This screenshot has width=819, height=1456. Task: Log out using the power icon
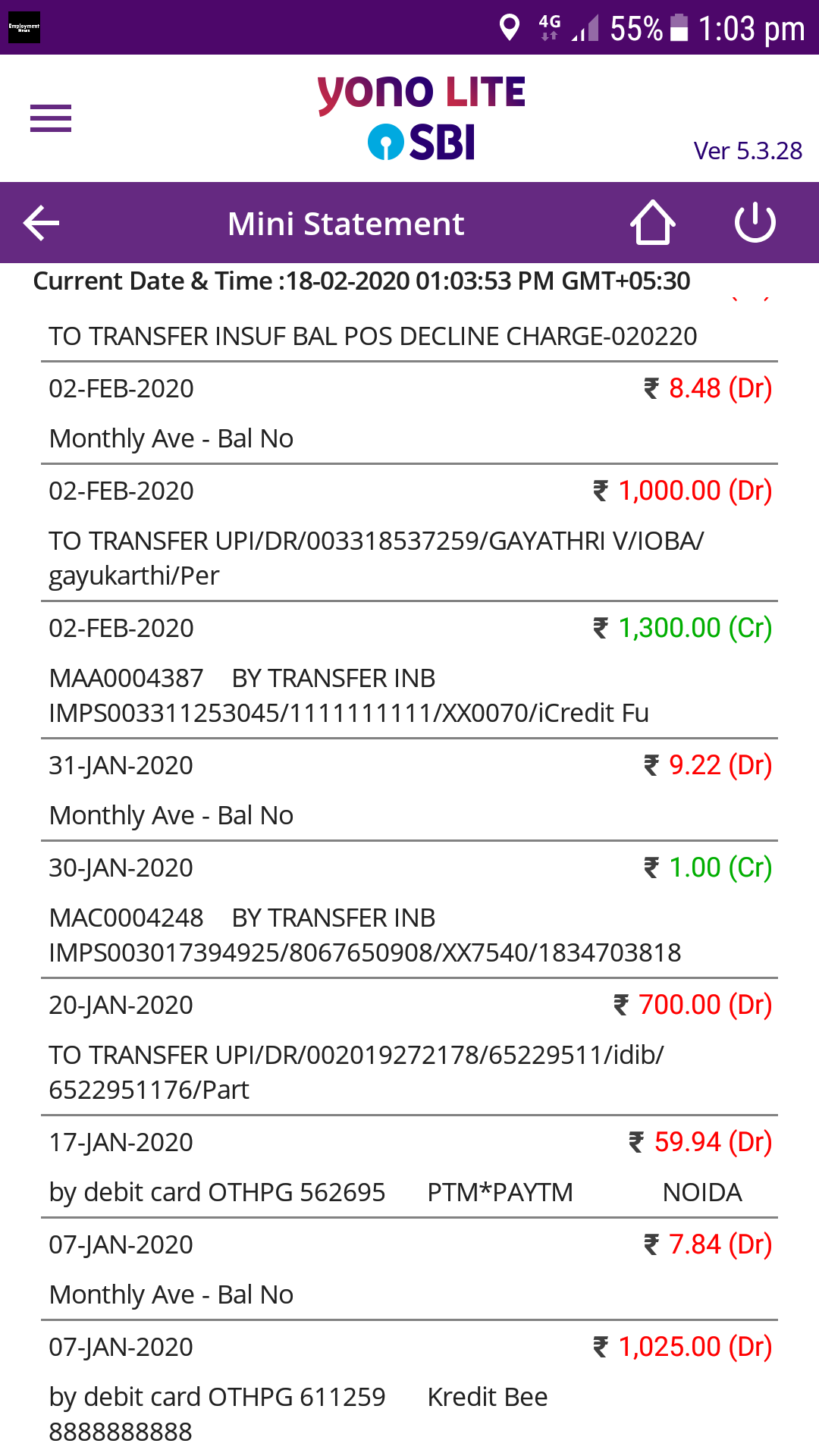[x=755, y=222]
